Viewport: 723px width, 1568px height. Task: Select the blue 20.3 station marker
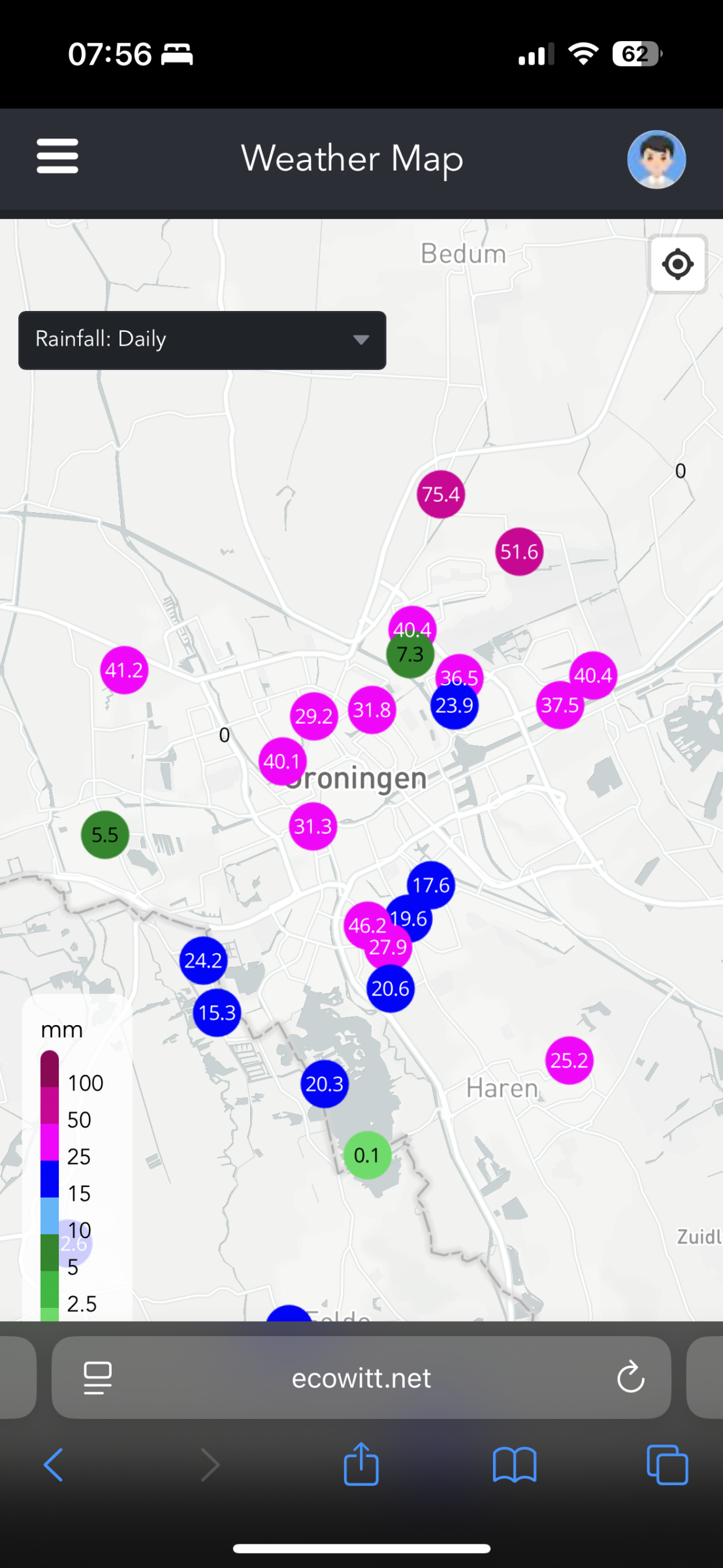pyautogui.click(x=325, y=1084)
